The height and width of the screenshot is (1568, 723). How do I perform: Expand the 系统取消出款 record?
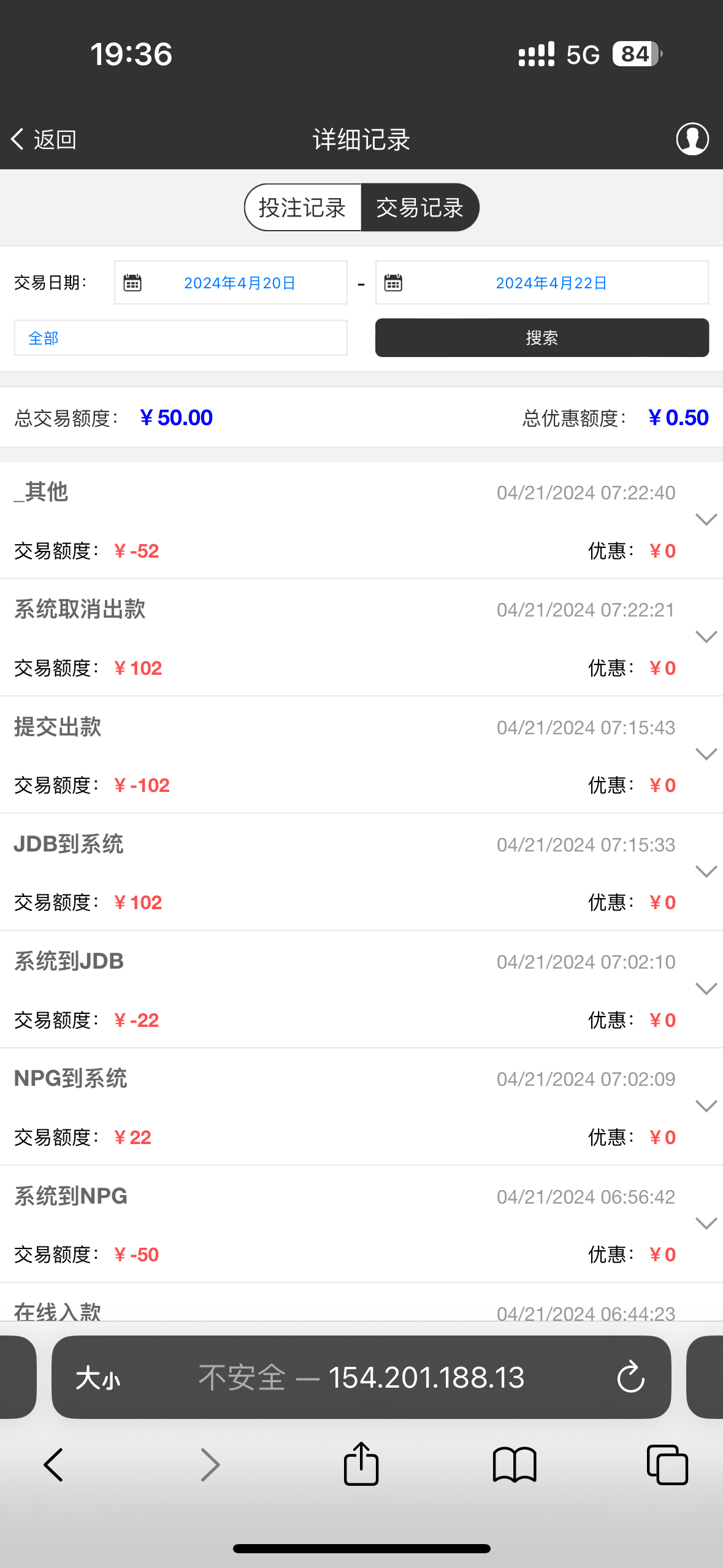[706, 637]
